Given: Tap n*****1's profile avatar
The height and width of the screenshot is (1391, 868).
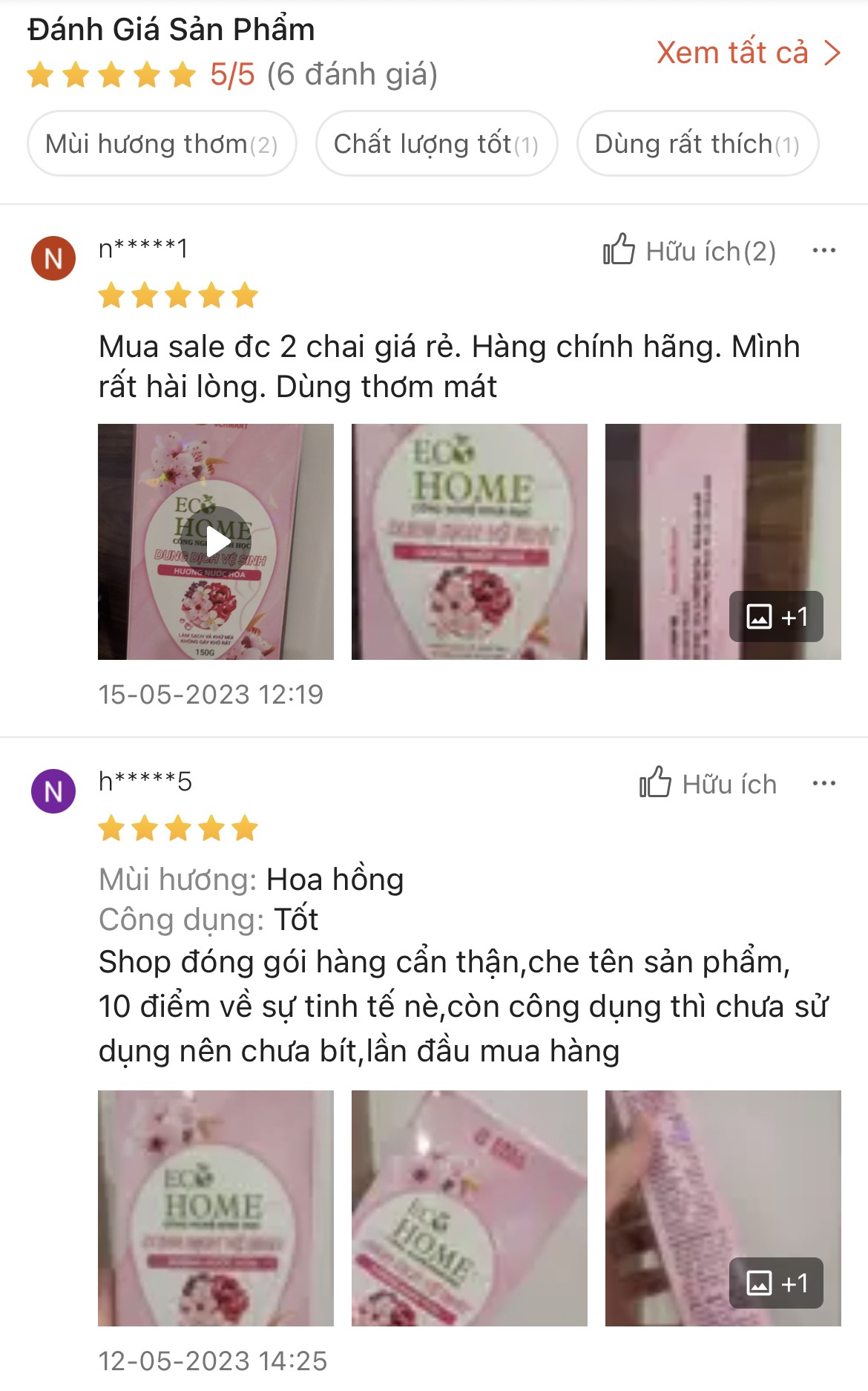Looking at the screenshot, I should pos(53,258).
